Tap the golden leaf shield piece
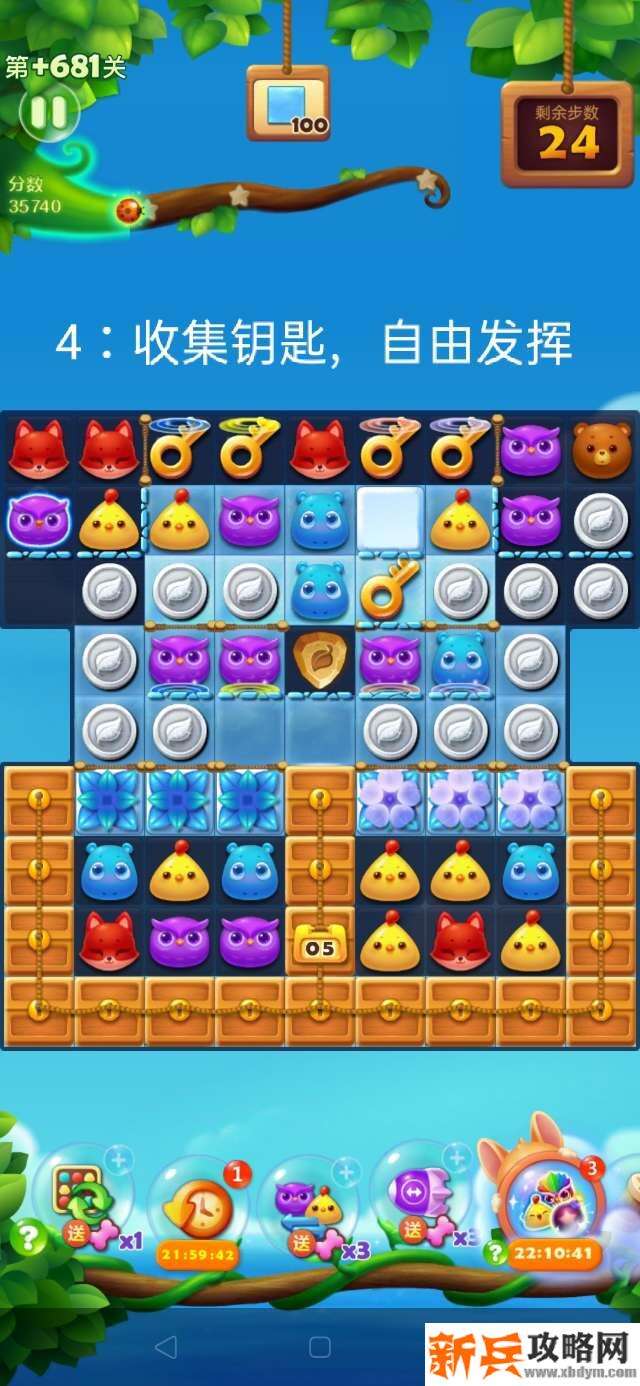 coord(320,660)
